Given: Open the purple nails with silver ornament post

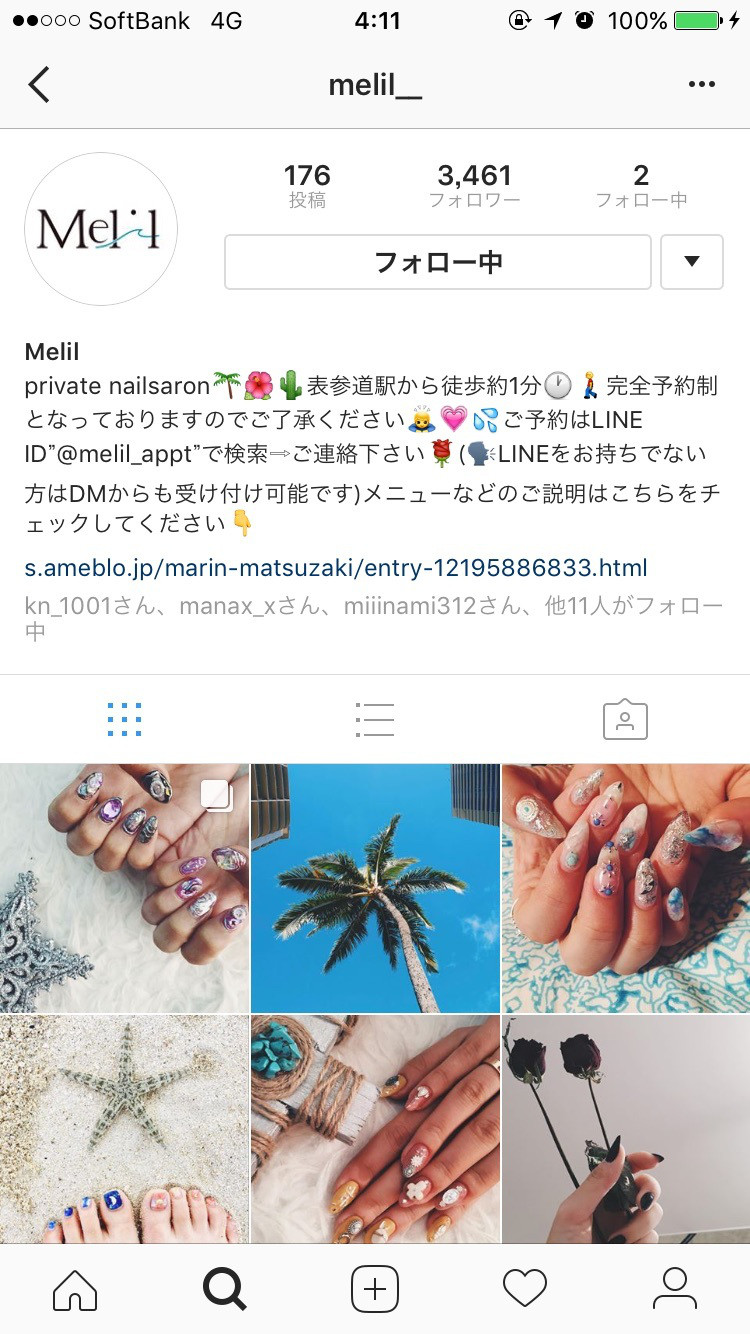Looking at the screenshot, I should click(124, 888).
